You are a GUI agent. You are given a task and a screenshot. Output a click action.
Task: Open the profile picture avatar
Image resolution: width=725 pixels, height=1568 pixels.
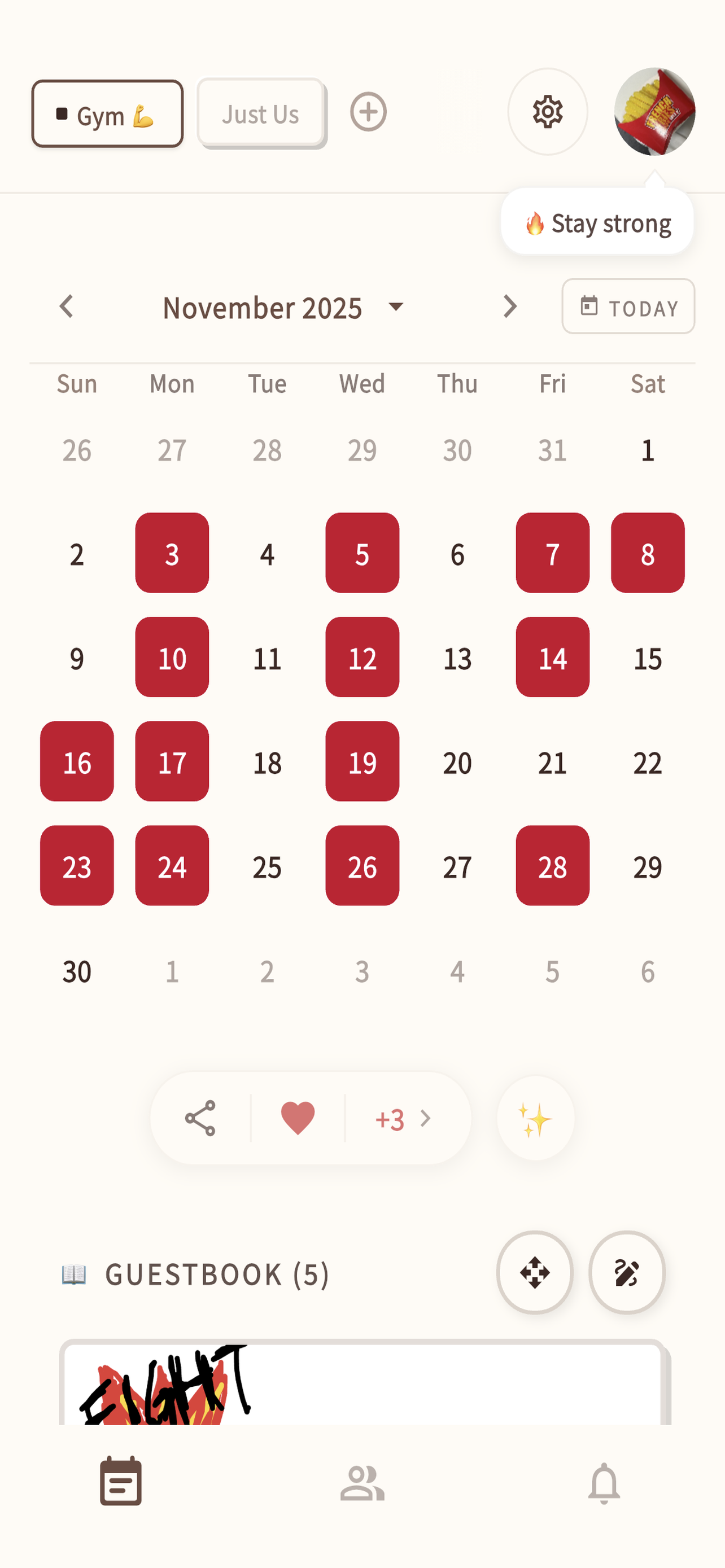(654, 111)
